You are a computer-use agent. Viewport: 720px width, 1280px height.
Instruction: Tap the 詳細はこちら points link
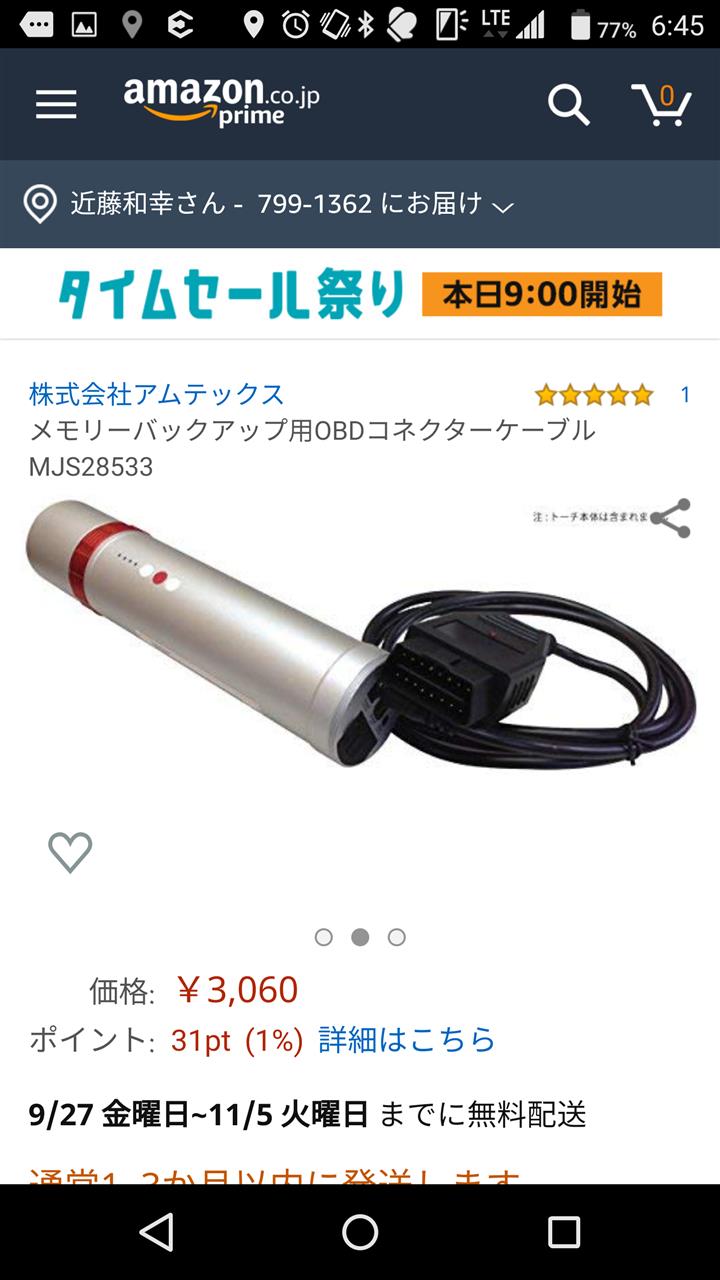coord(407,1040)
